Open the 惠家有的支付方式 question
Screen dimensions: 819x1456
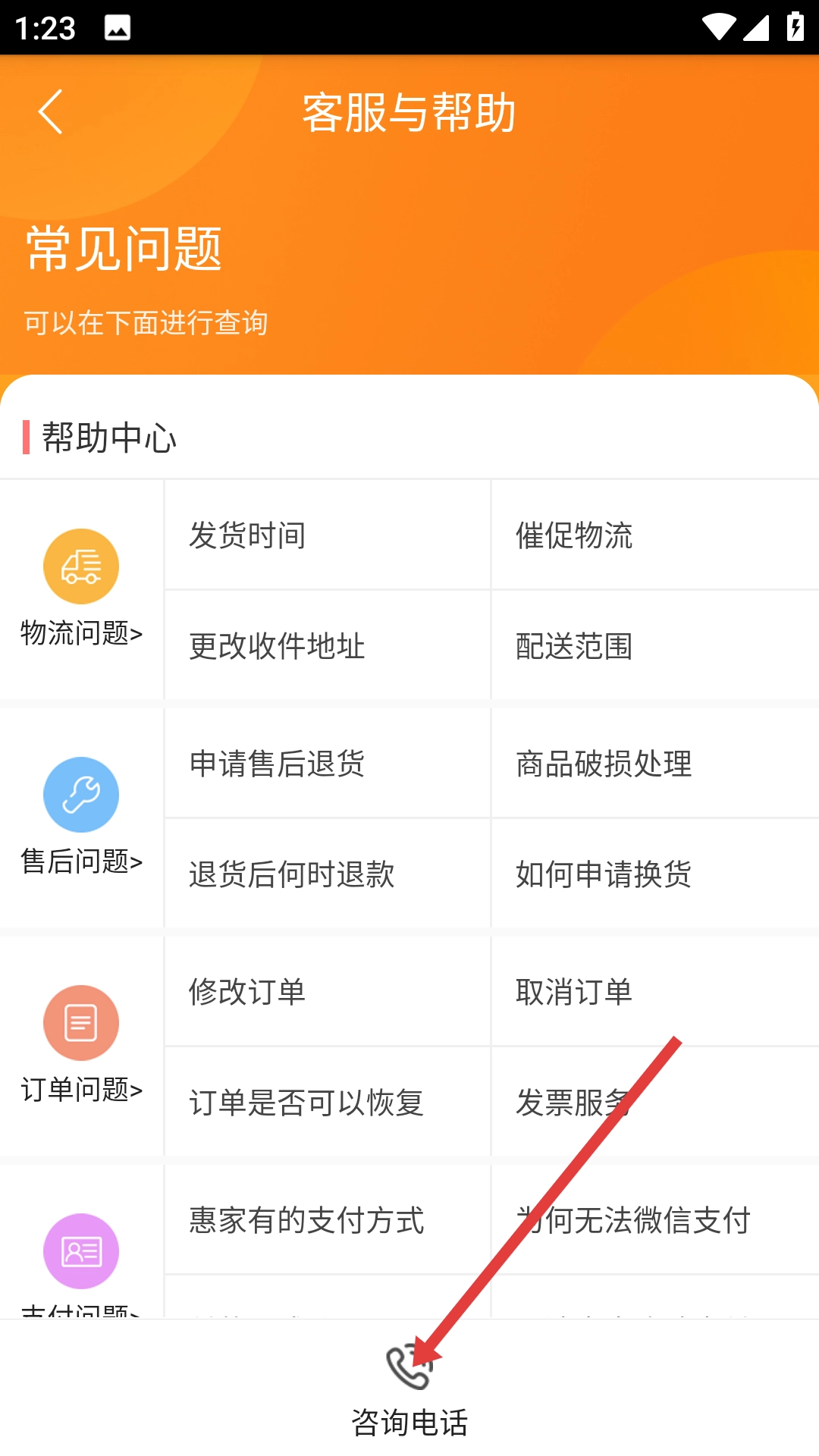pos(327,1220)
